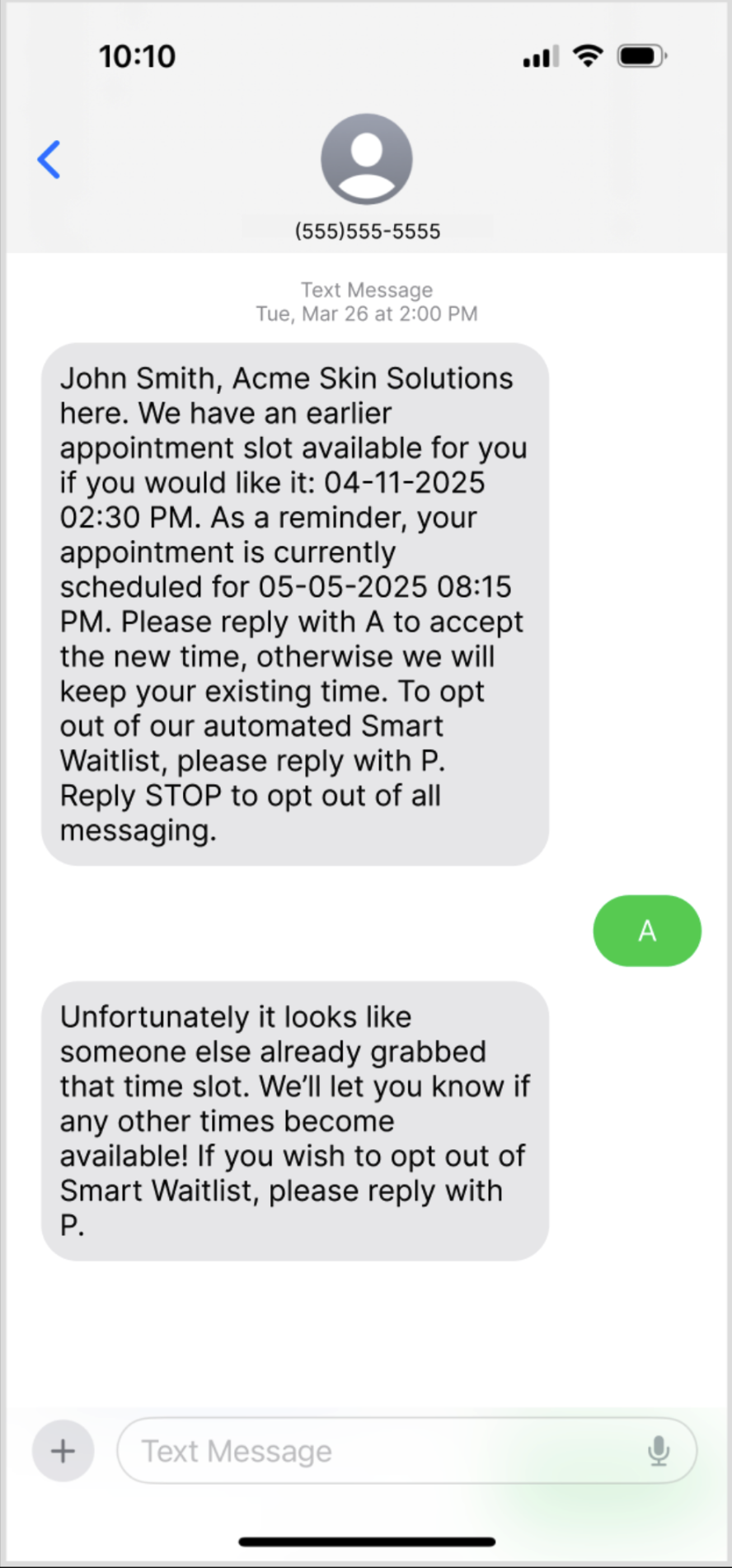This screenshot has height=1568, width=732.
Task: Open contact details for (555)555-5555
Action: pos(367,160)
